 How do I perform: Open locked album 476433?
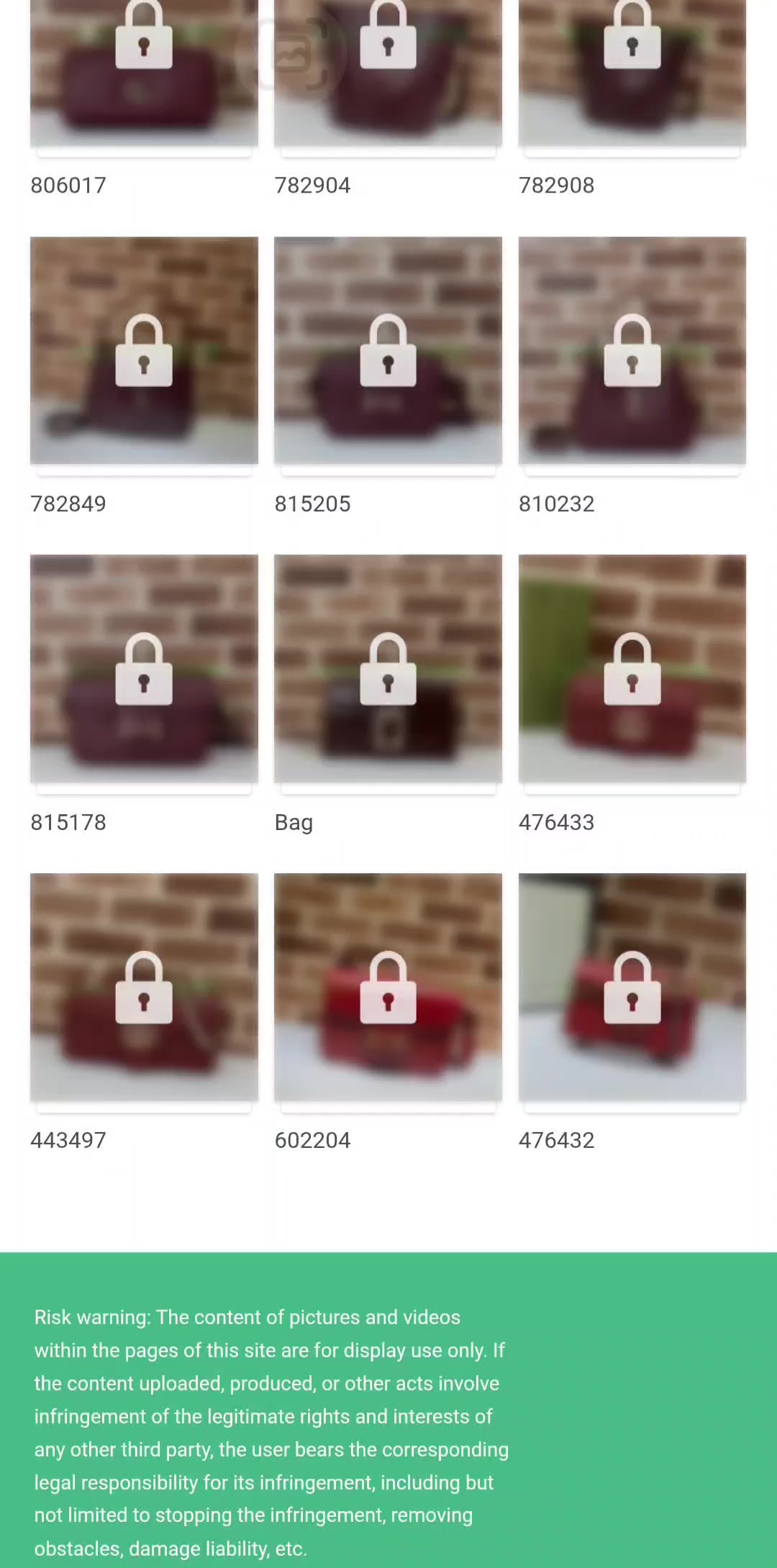pyautogui.click(x=632, y=668)
